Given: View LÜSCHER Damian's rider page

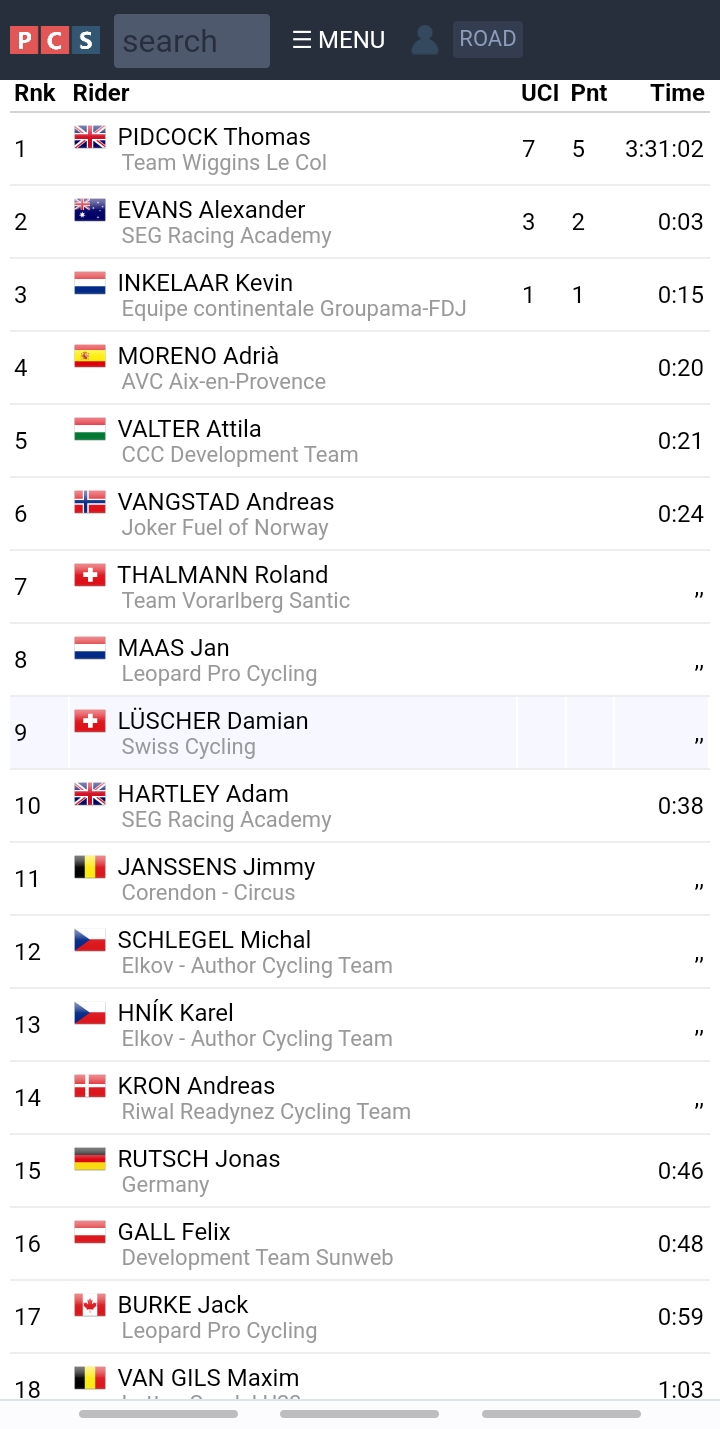Looking at the screenshot, I should (213, 721).
